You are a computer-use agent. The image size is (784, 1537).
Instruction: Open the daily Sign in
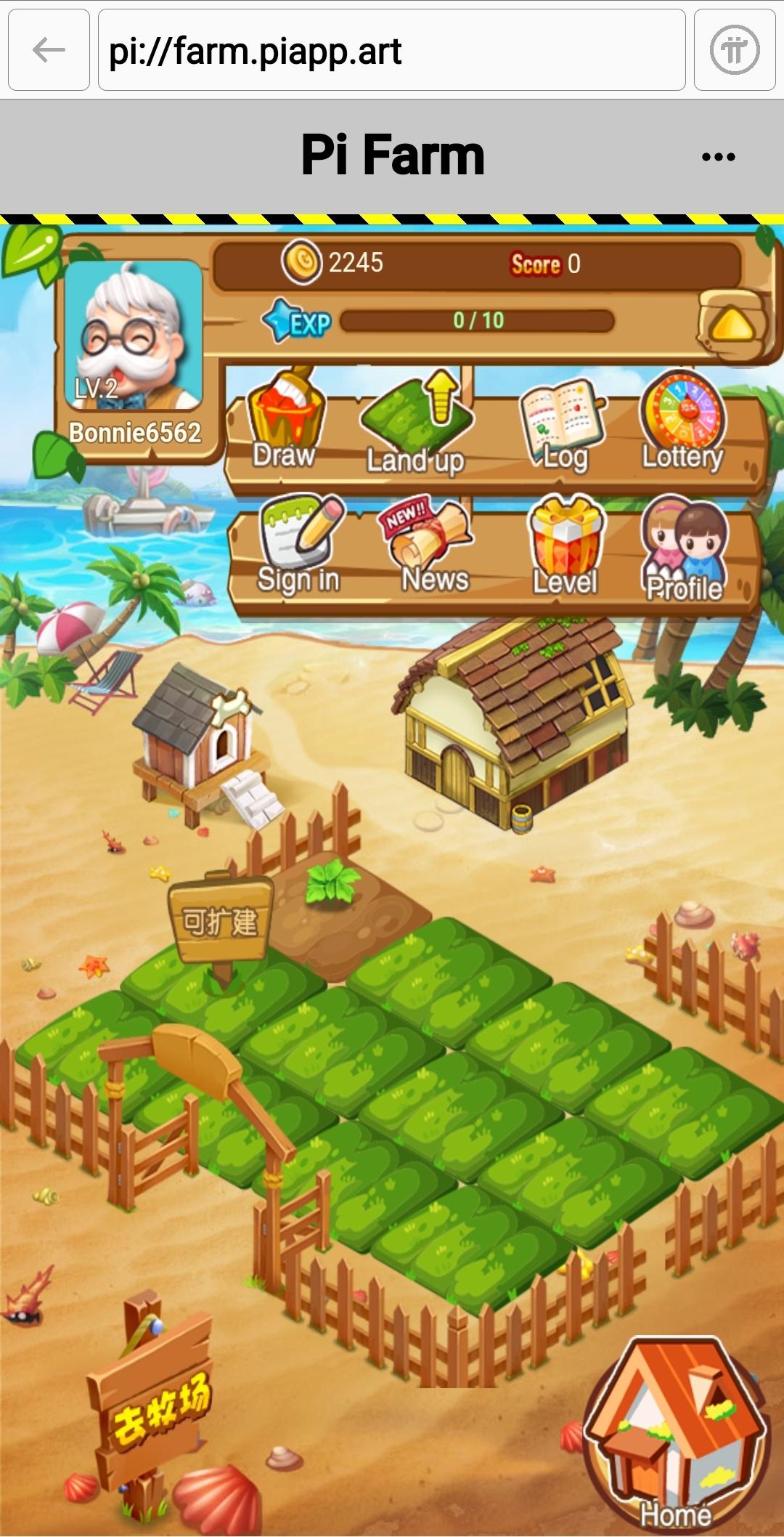click(299, 545)
